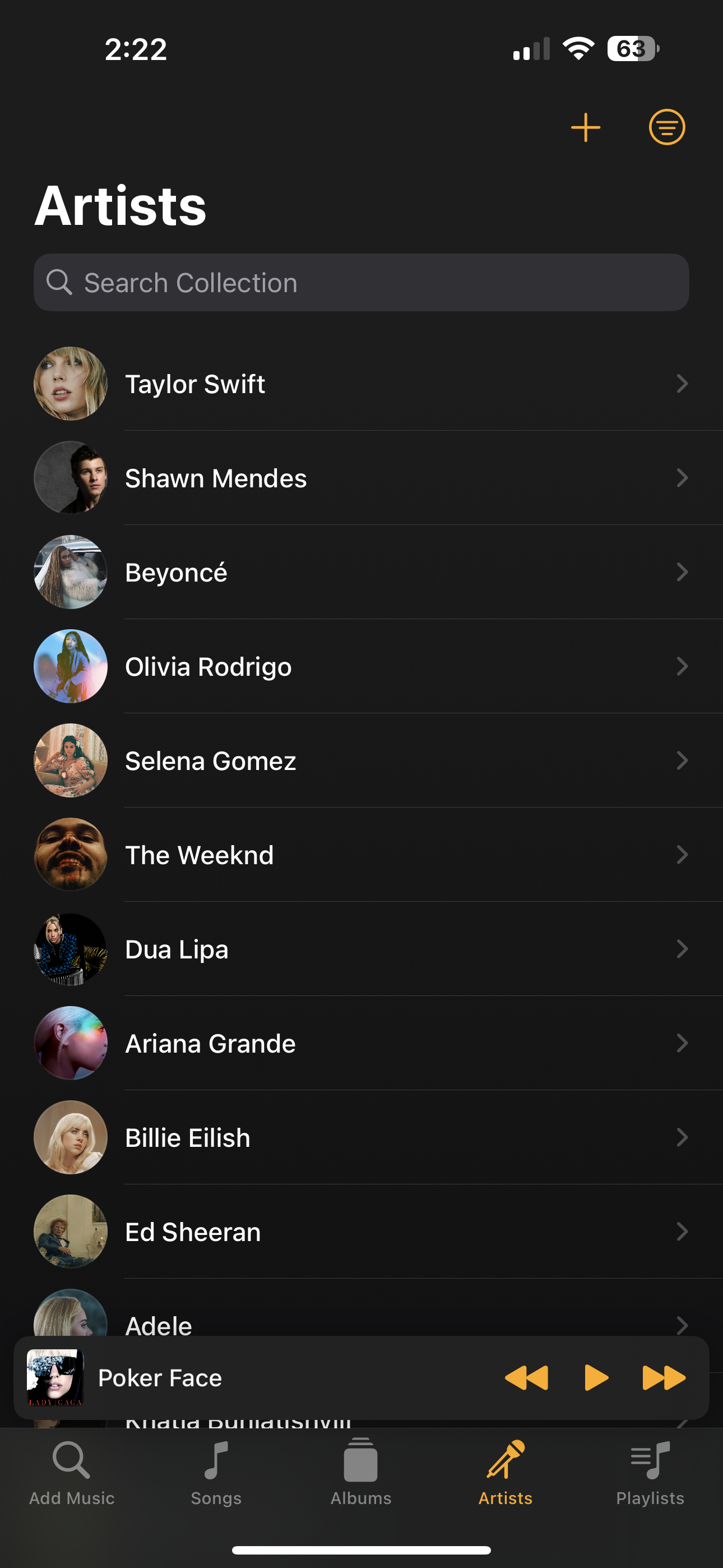723x1568 pixels.
Task: Choose The Weeknd from the list
Action: 361,855
